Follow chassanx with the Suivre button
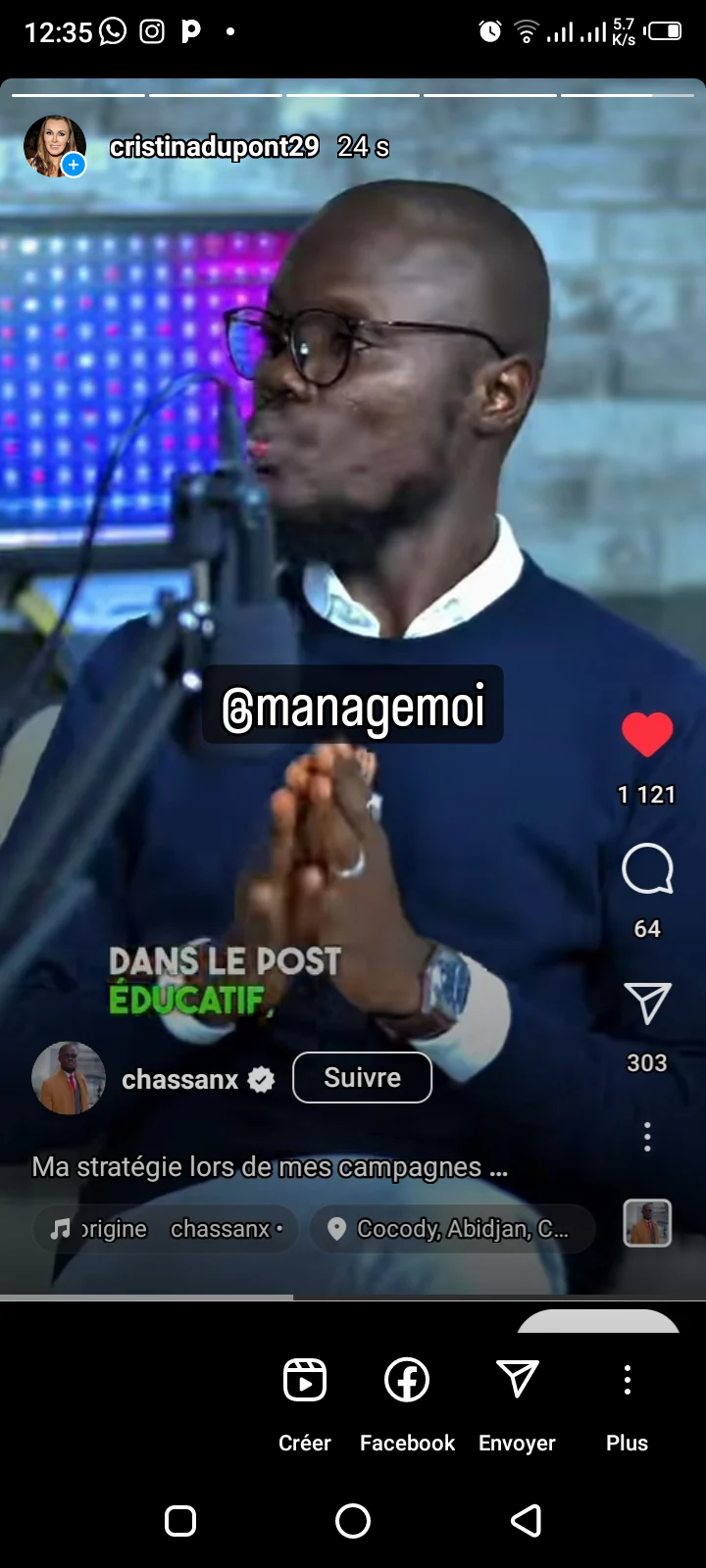 362,1078
